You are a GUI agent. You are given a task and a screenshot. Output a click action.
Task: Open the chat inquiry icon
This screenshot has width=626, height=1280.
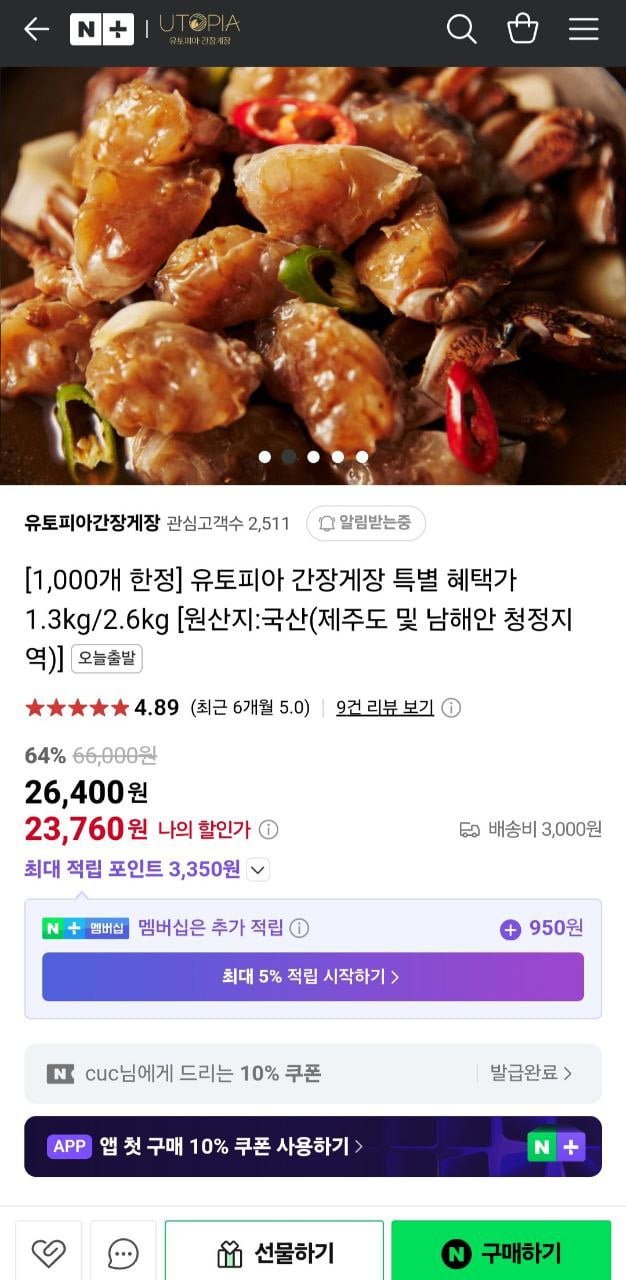[123, 1252]
